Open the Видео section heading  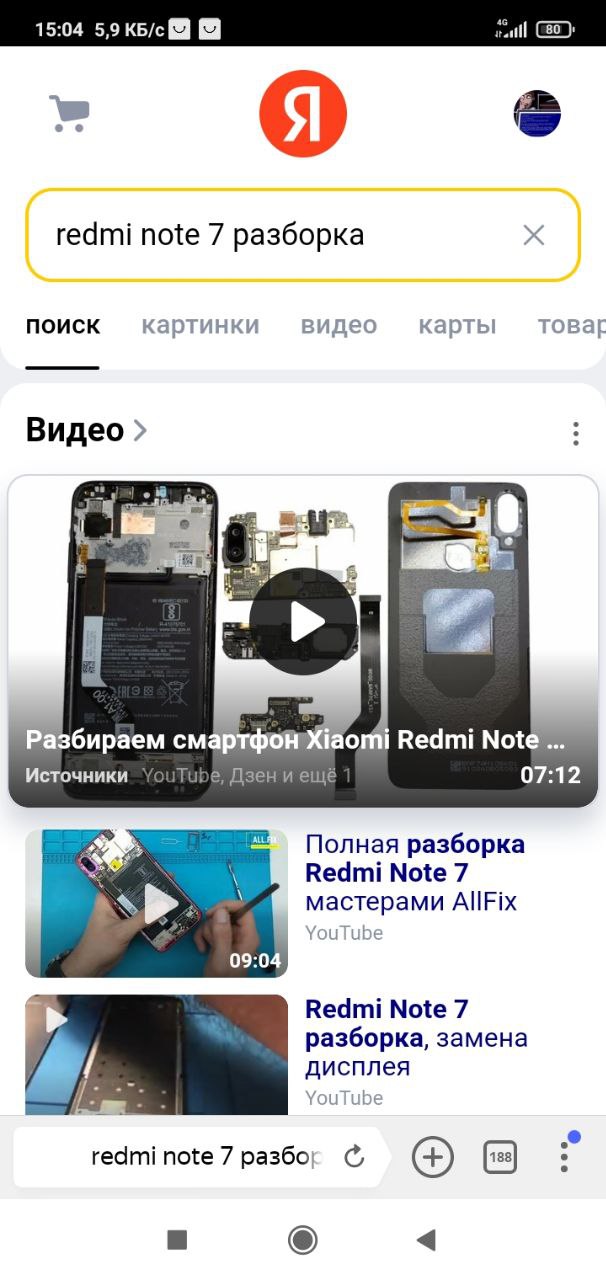pos(86,430)
